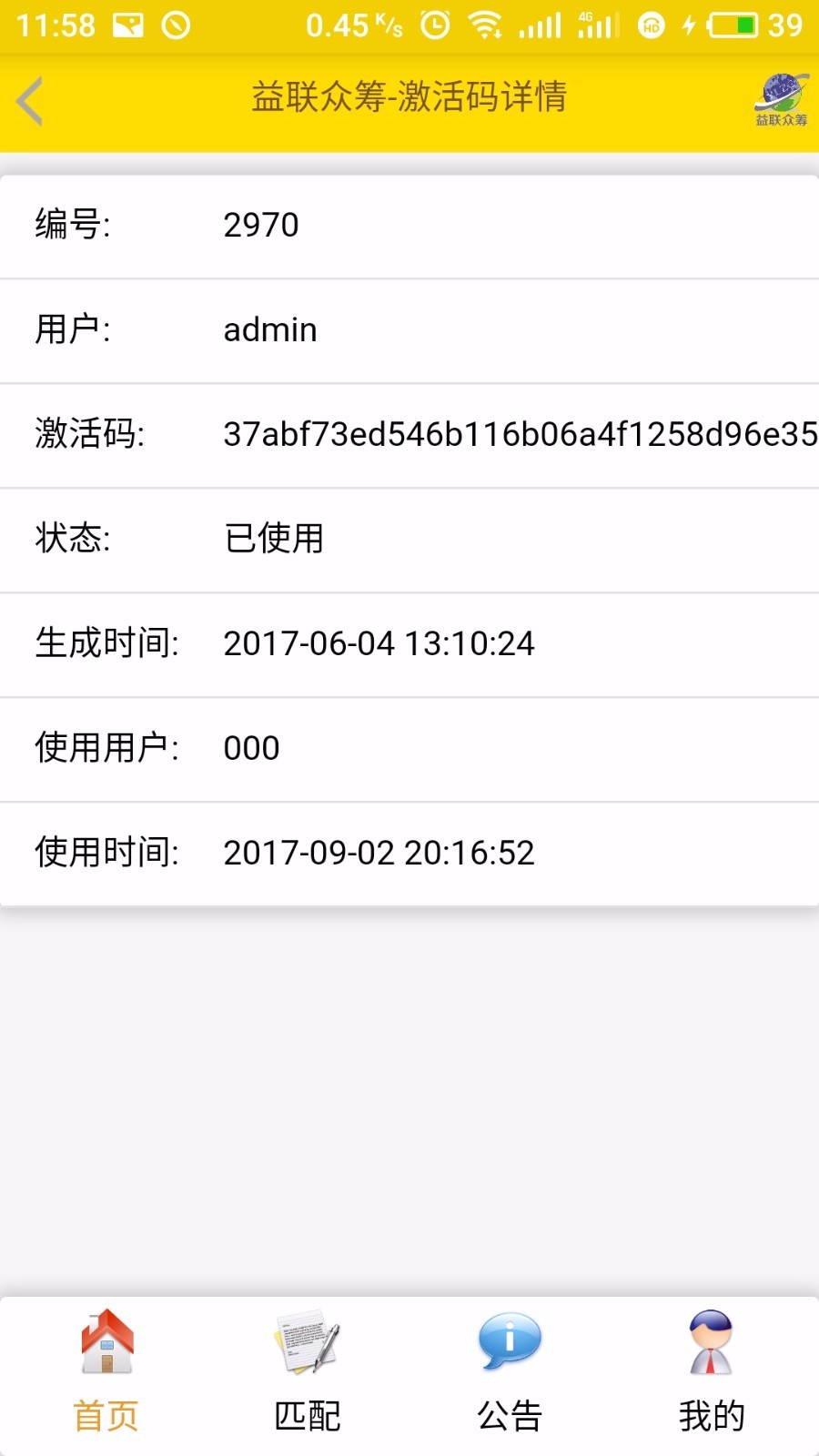
Task: Switch to the 我的 tab
Action: (x=712, y=1372)
